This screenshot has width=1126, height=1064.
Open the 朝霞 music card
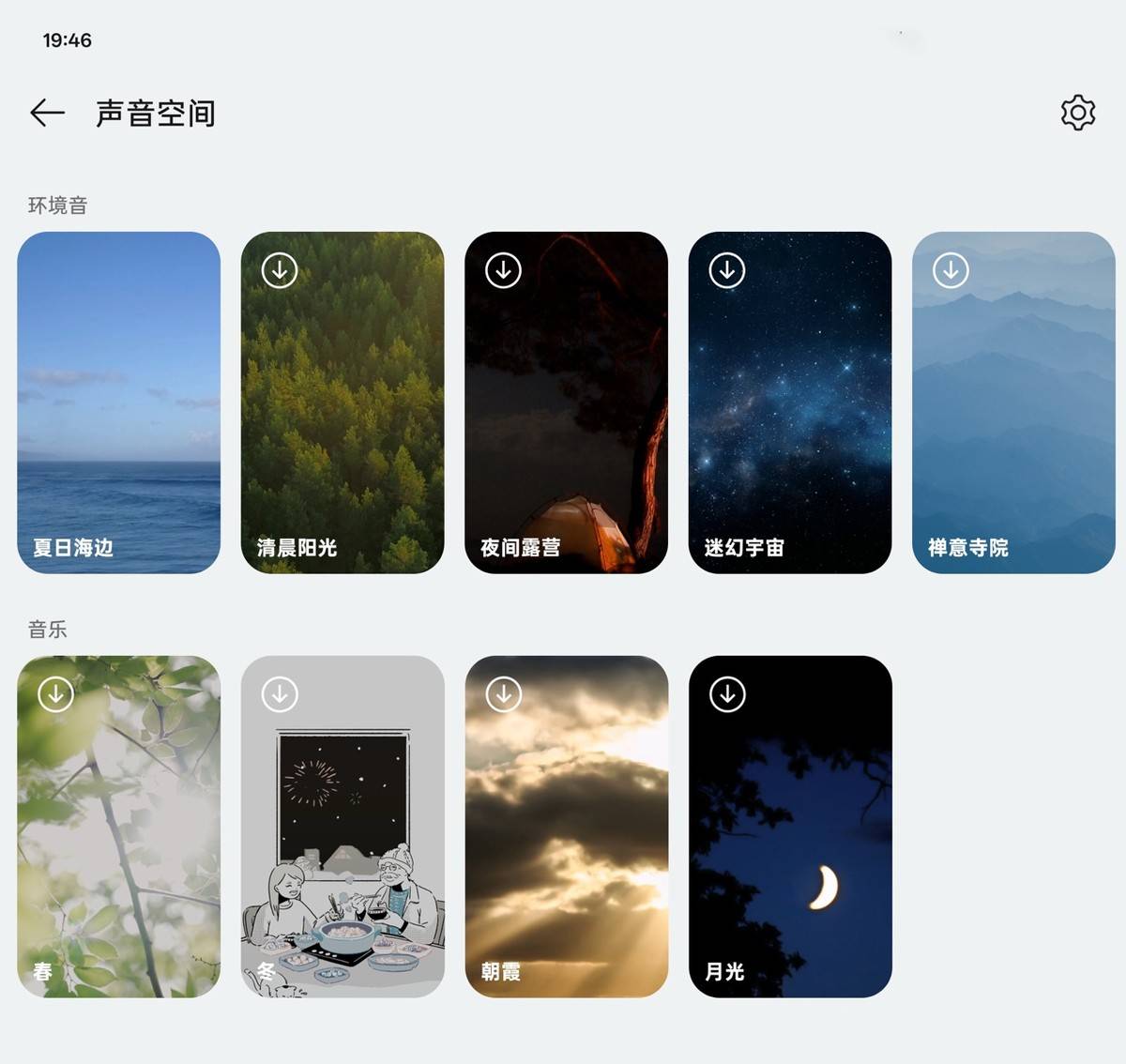pos(567,827)
